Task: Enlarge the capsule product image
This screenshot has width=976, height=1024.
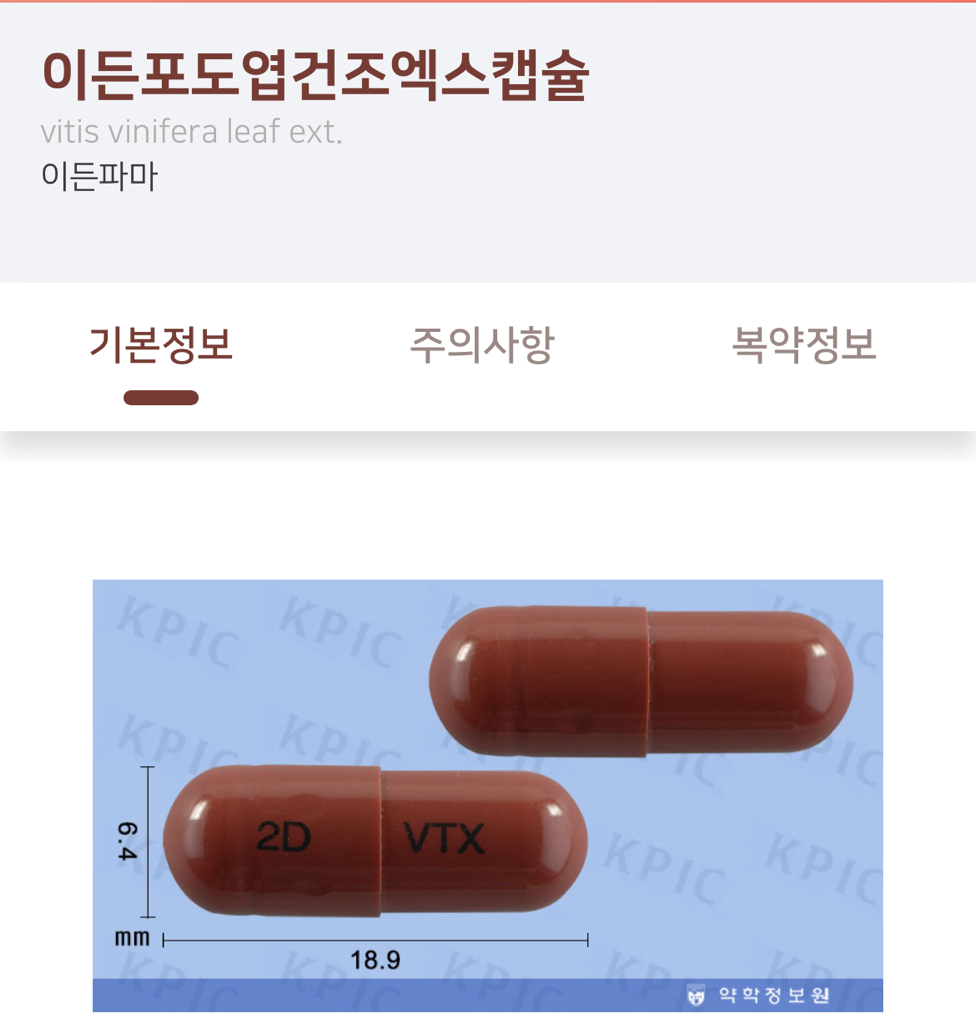Action: tap(488, 795)
